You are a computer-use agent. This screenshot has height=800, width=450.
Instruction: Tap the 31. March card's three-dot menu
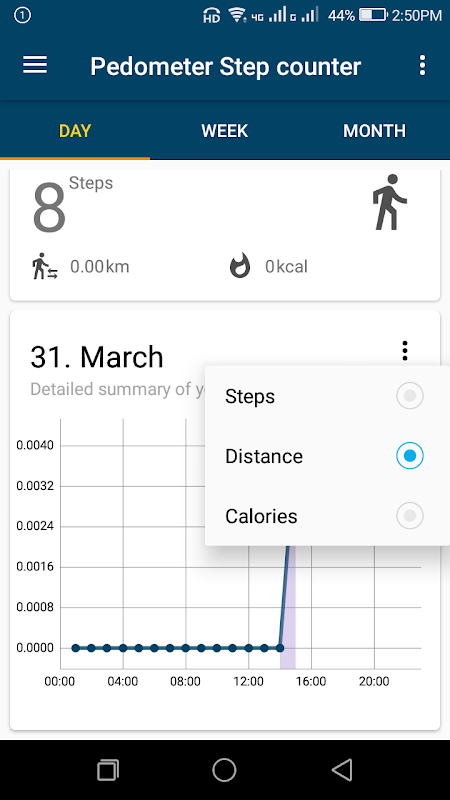click(405, 351)
